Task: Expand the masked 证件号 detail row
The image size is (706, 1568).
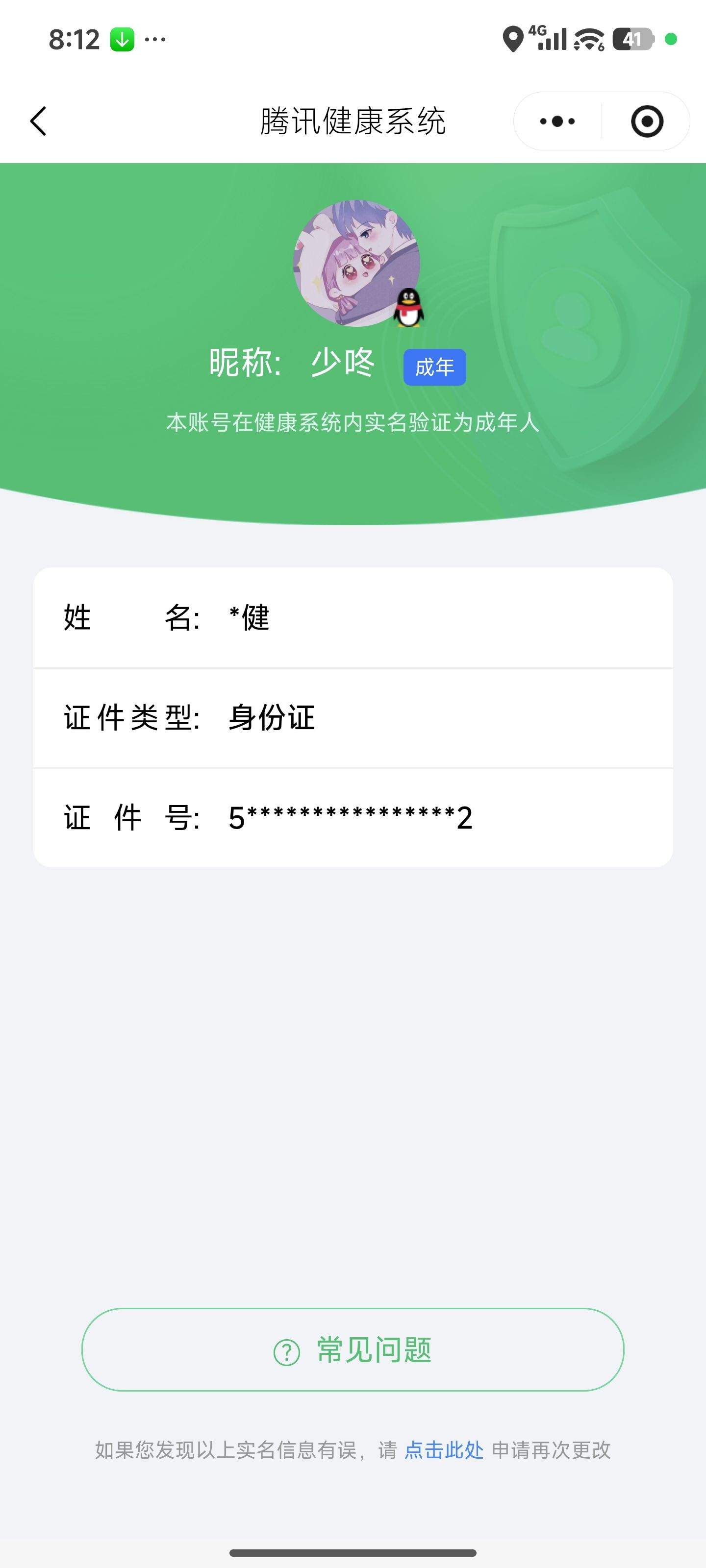Action: coord(353,817)
